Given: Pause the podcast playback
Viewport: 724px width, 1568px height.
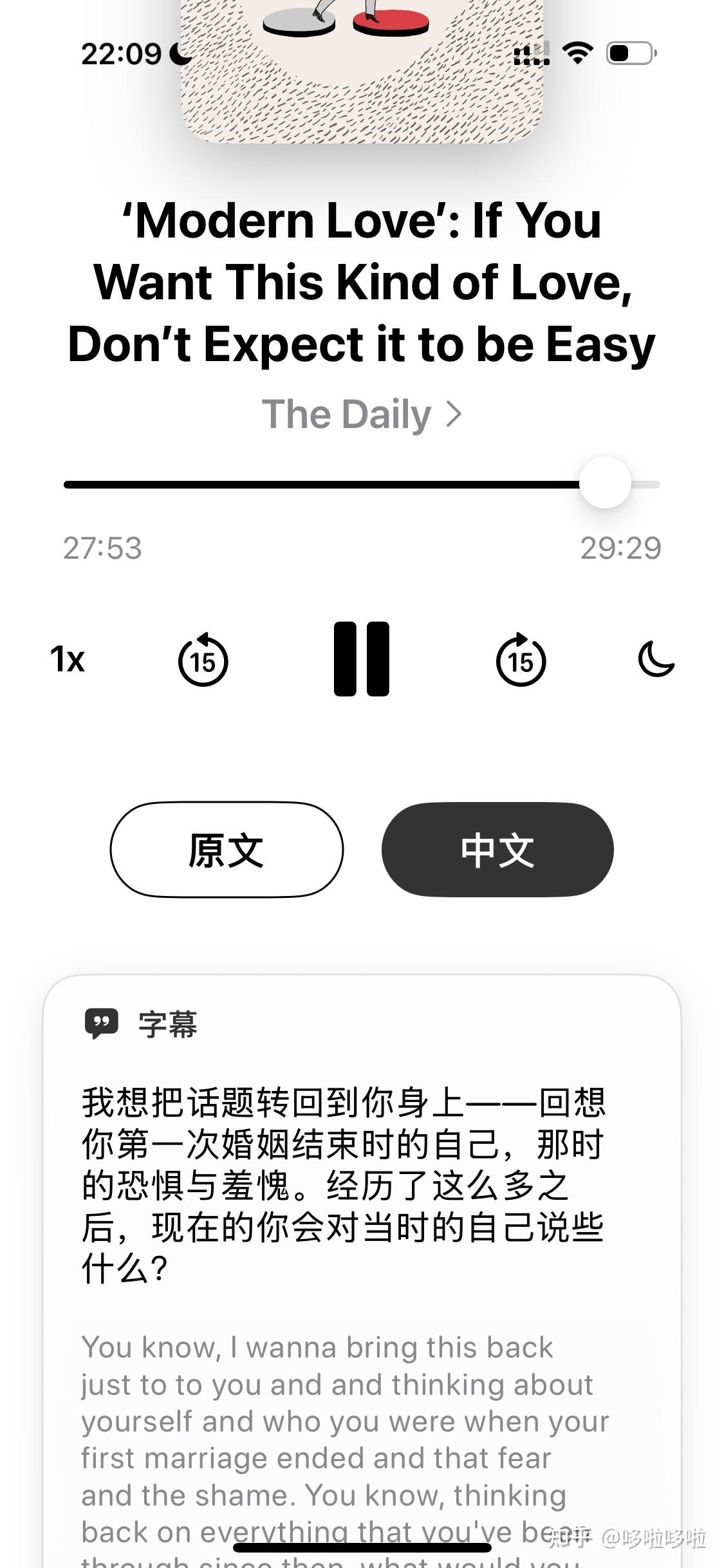Looking at the screenshot, I should pos(361,658).
